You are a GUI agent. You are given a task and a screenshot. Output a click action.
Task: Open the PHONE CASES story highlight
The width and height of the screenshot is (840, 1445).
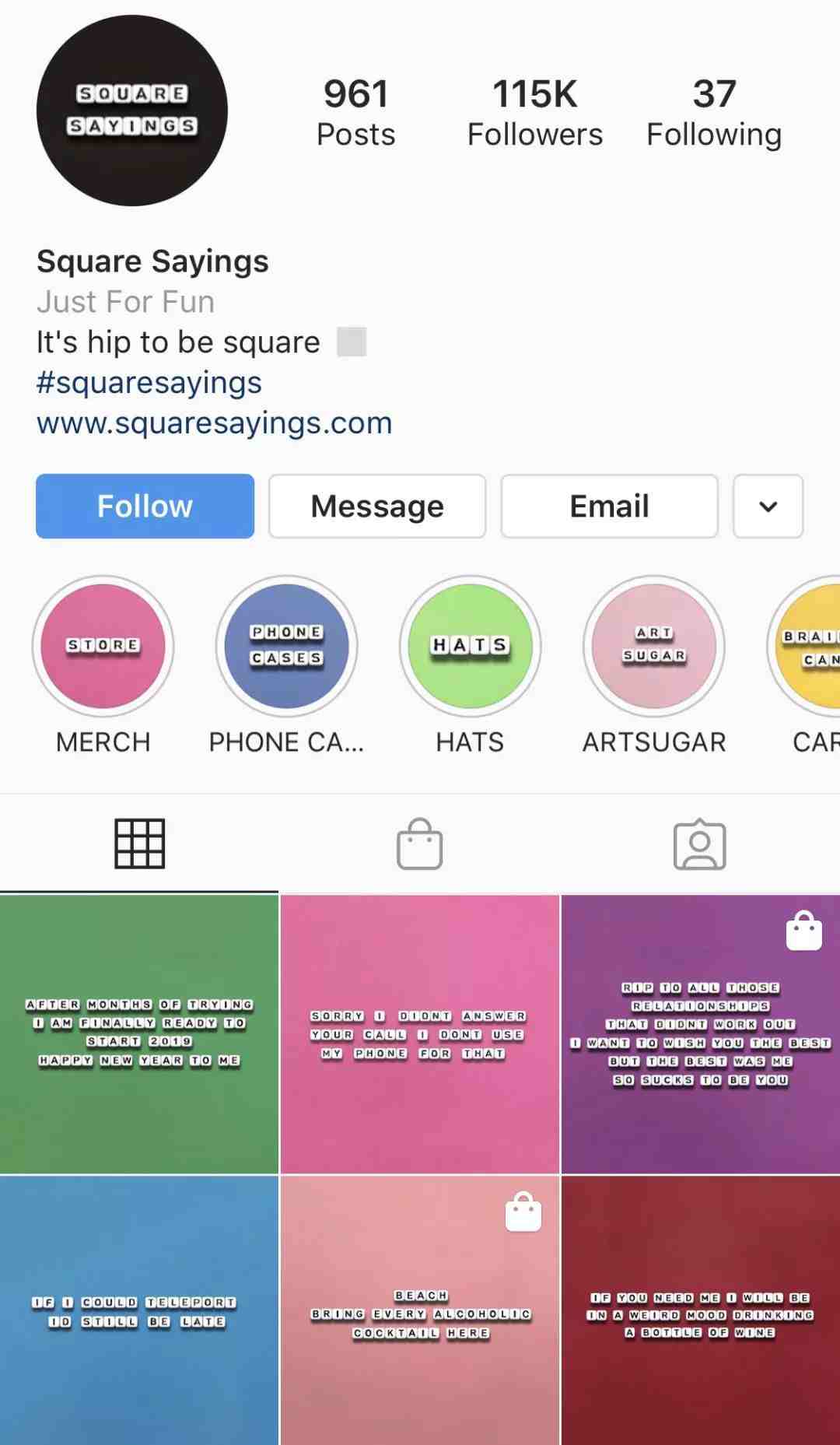286,647
